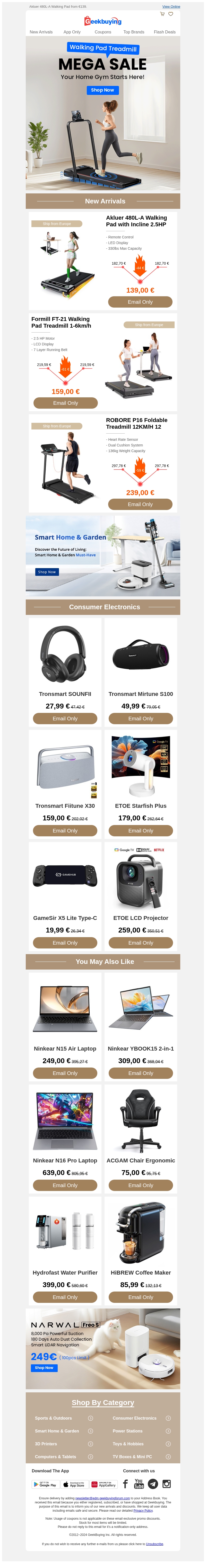Shop Now on the Narwal Freo S banner

coord(44,1368)
